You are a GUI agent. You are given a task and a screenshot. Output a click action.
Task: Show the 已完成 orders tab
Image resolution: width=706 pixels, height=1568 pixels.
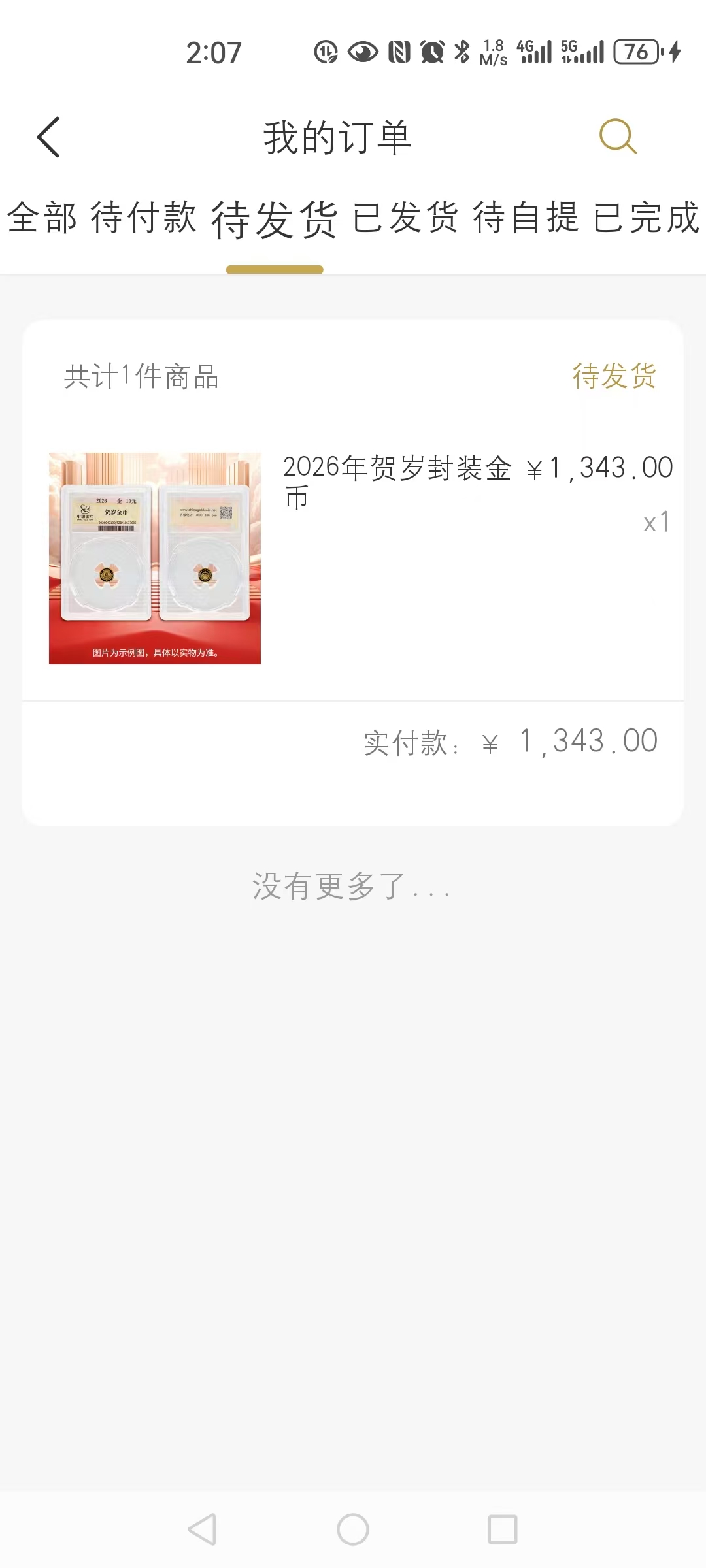[x=646, y=218]
